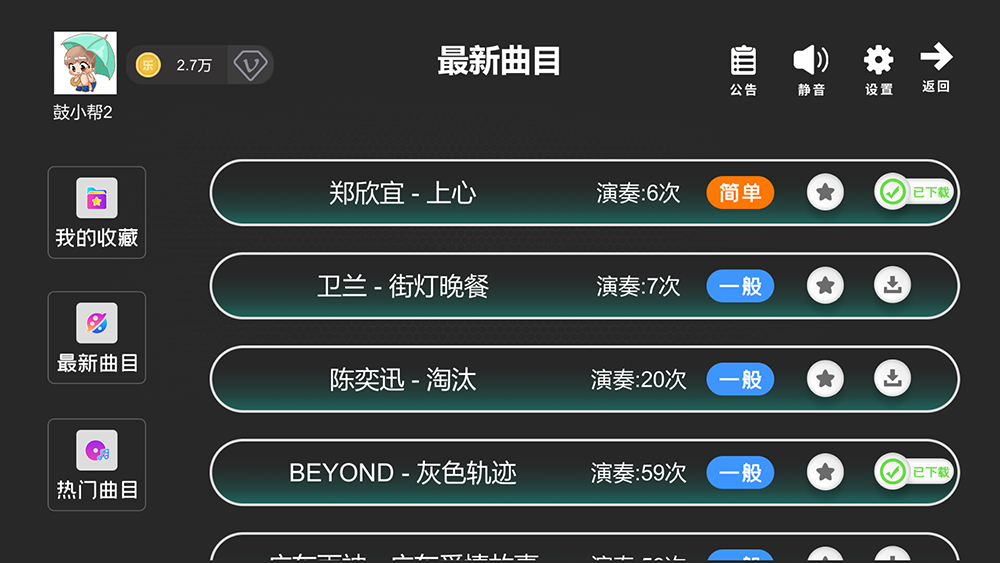This screenshot has height=563, width=1000.
Task: Favorite the song 郑欣宜 - 上心
Action: (825, 193)
